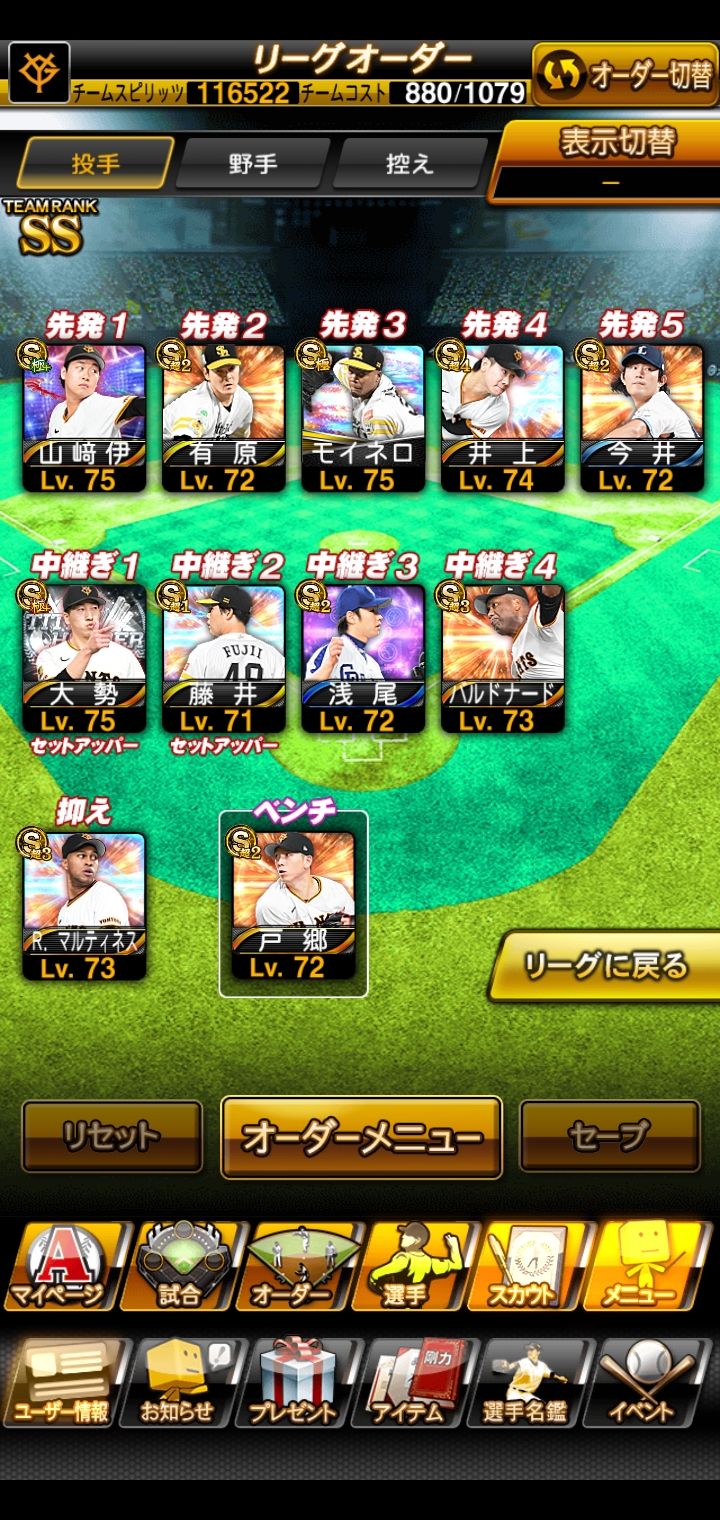Open the スカウト section

point(522,1265)
